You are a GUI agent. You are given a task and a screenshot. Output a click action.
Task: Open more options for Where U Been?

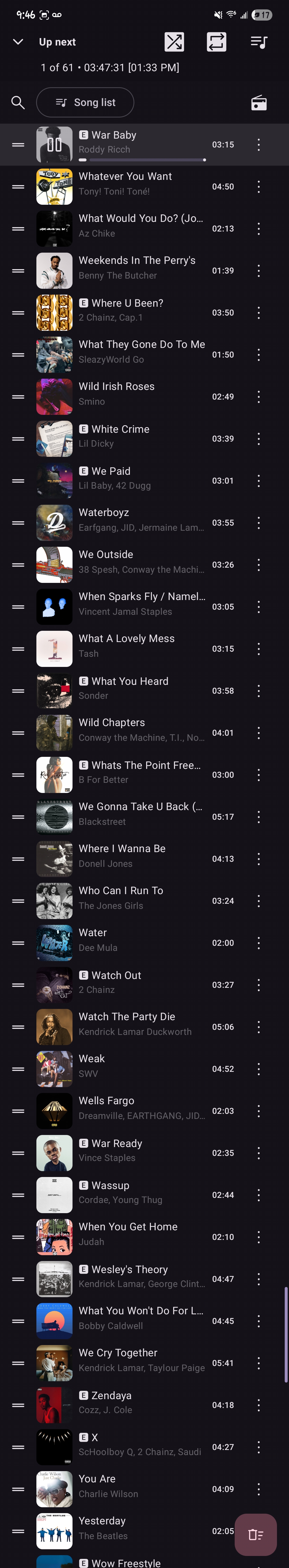coord(258,313)
